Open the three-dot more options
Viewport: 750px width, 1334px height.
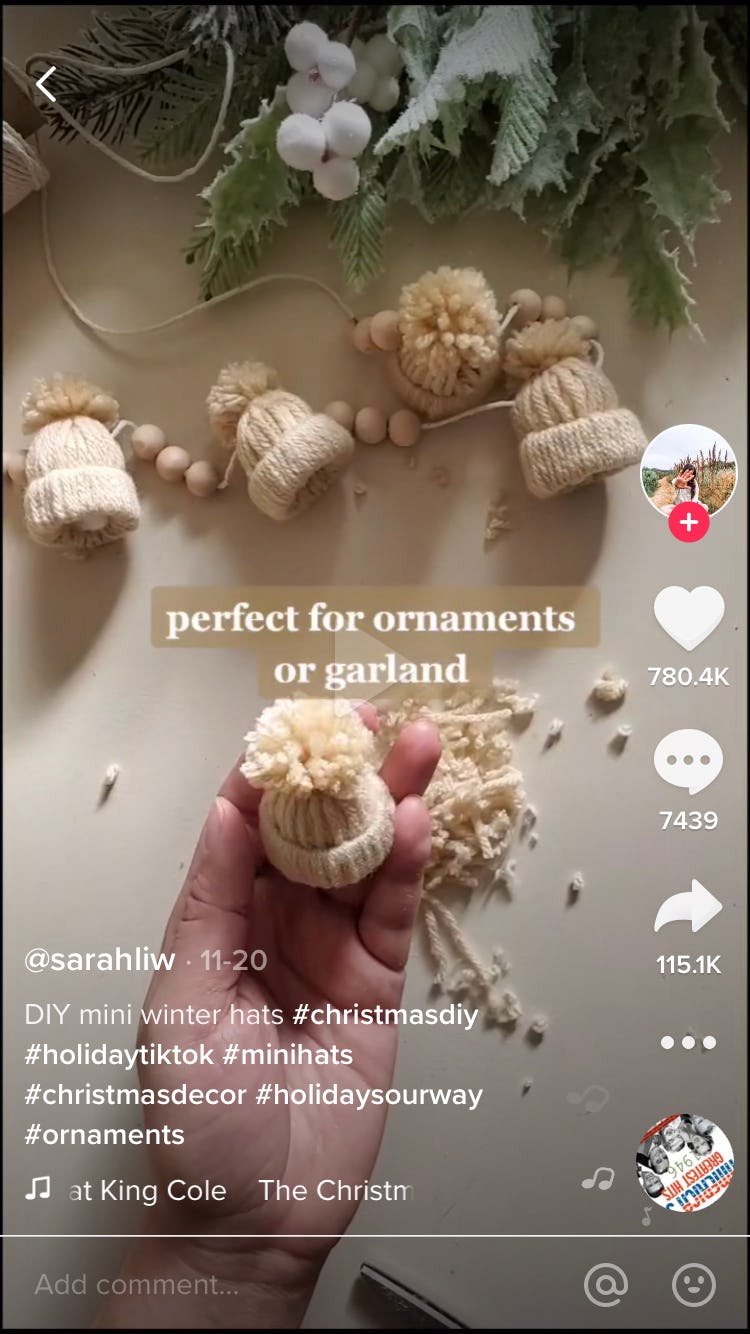tap(688, 1042)
